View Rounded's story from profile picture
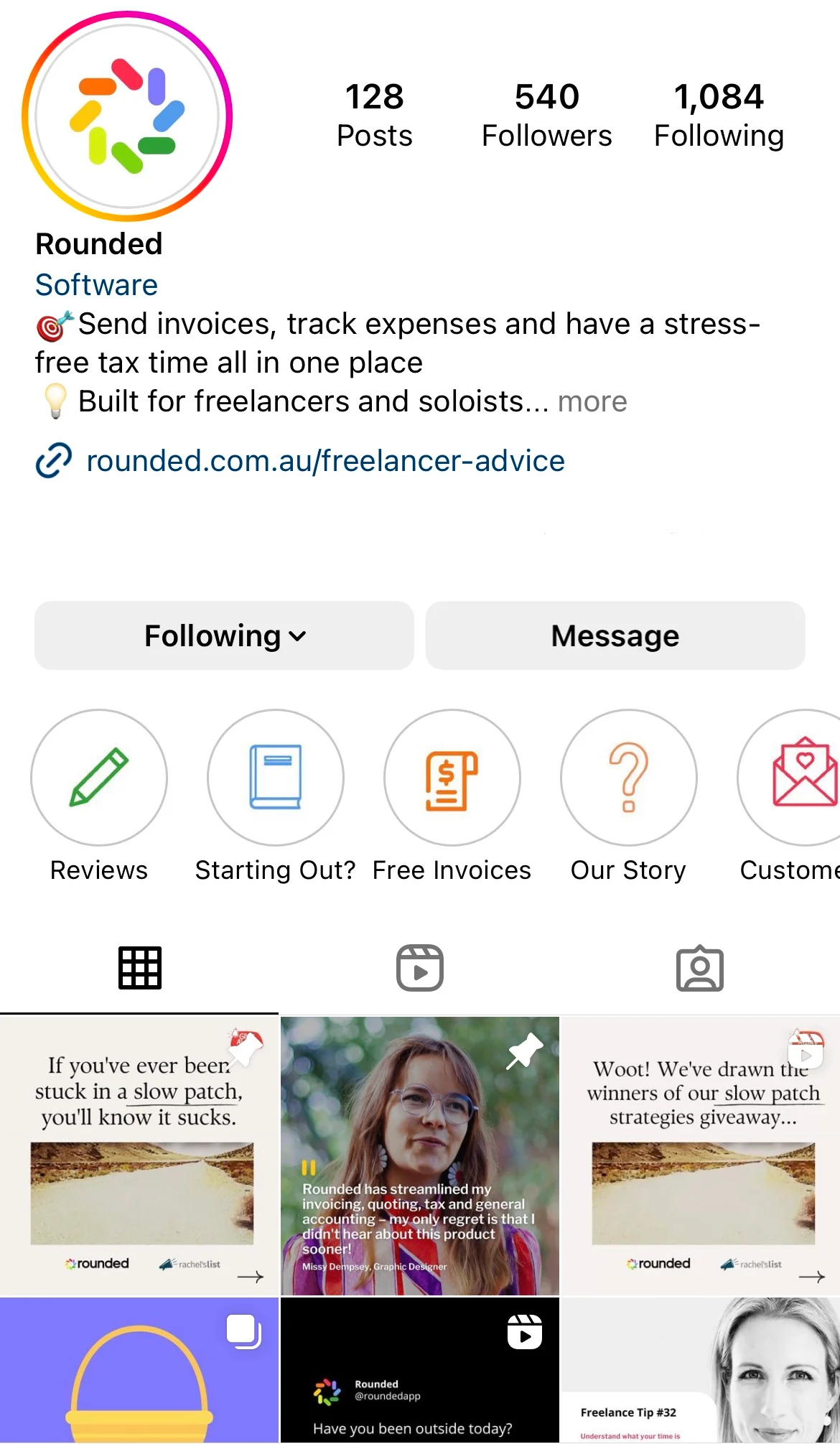This screenshot has height=1444, width=840. pyautogui.click(x=127, y=116)
